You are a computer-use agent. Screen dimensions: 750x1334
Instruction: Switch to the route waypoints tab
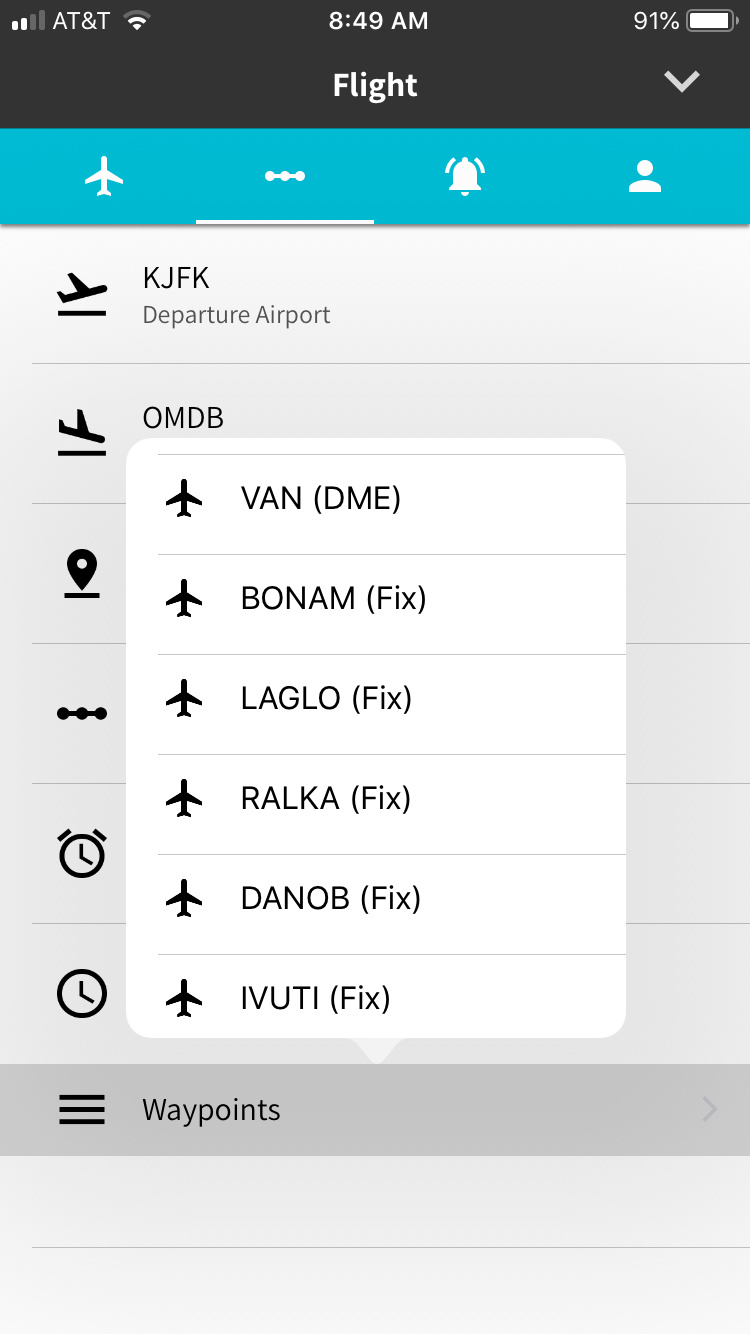[285, 177]
